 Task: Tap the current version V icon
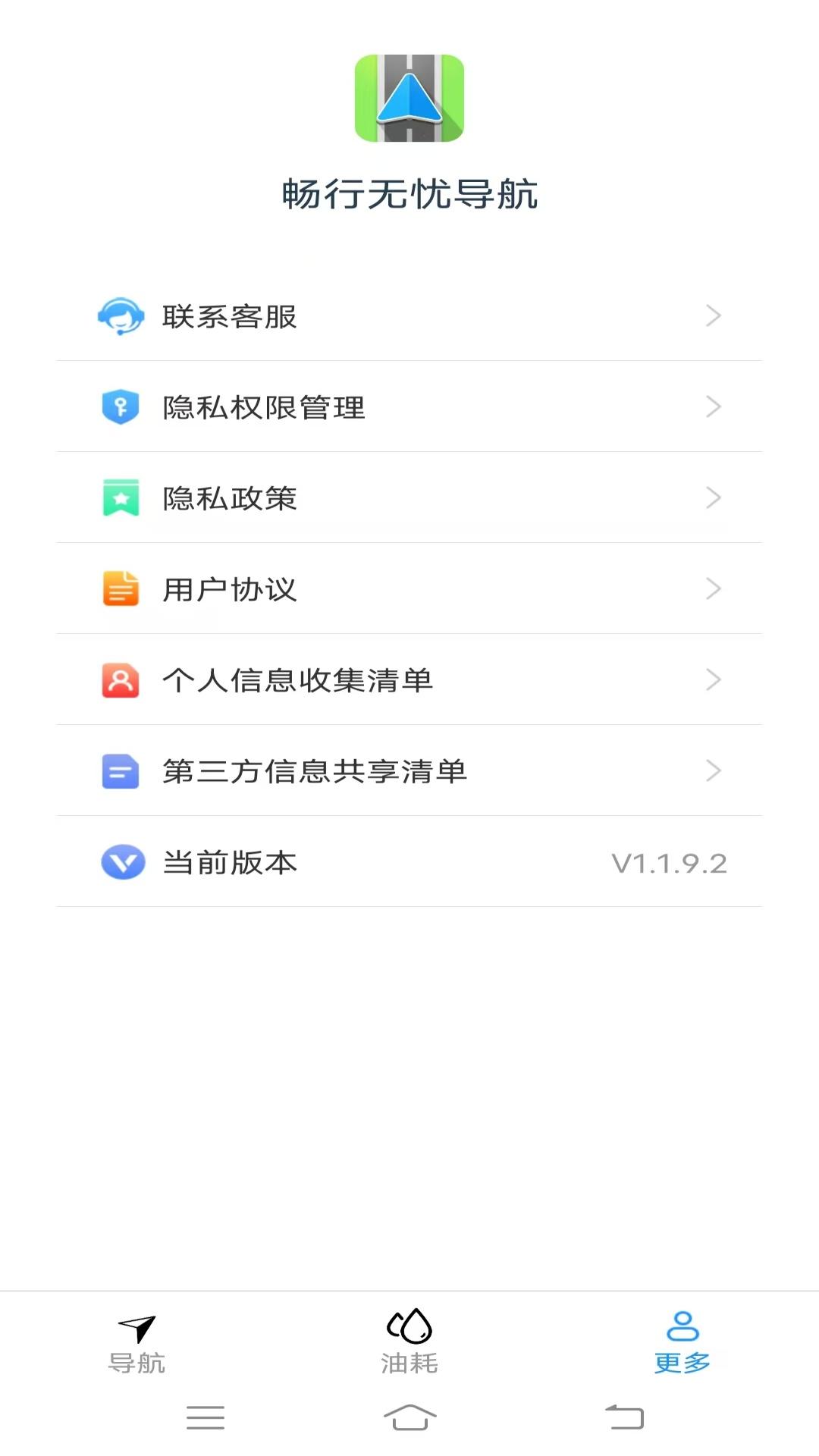pyautogui.click(x=121, y=862)
